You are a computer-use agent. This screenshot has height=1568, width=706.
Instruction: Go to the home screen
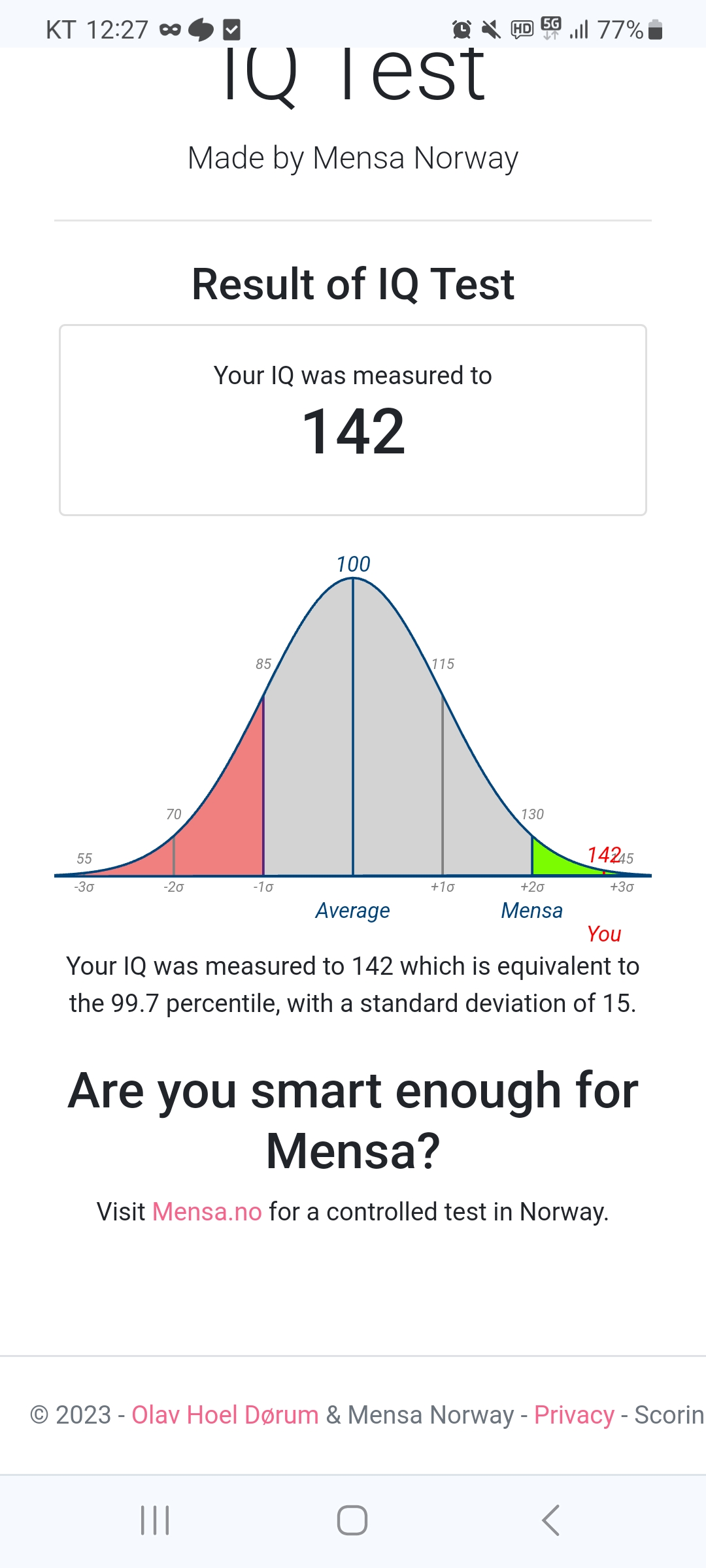pos(352,1520)
